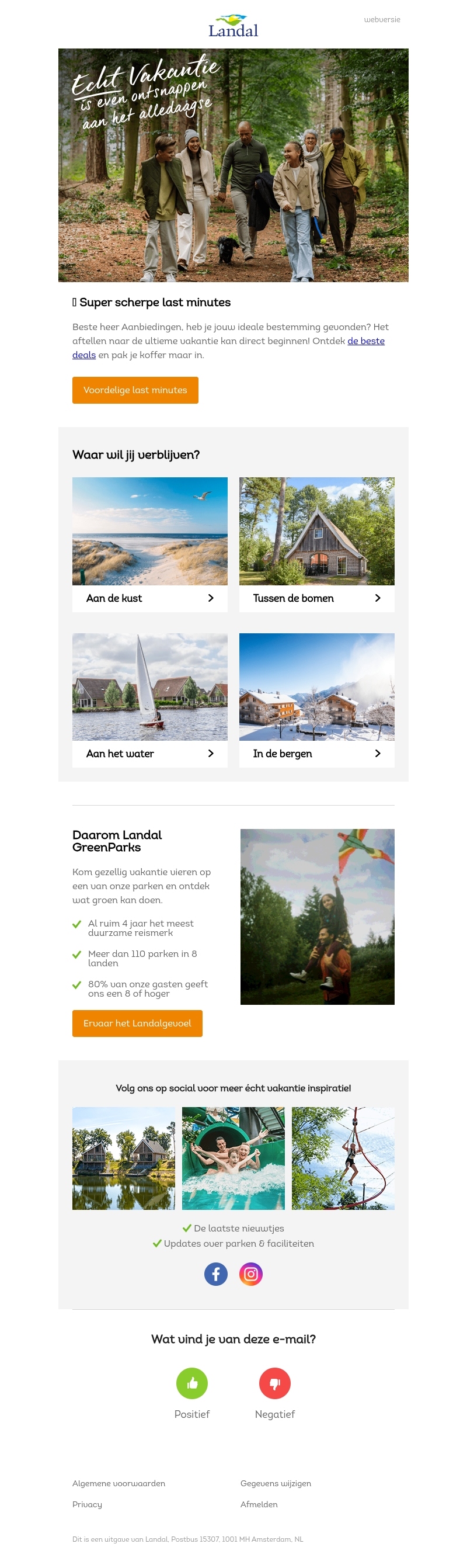The image size is (467, 1568).
Task: Open the lakeside cabins social photo
Action: tap(123, 1158)
